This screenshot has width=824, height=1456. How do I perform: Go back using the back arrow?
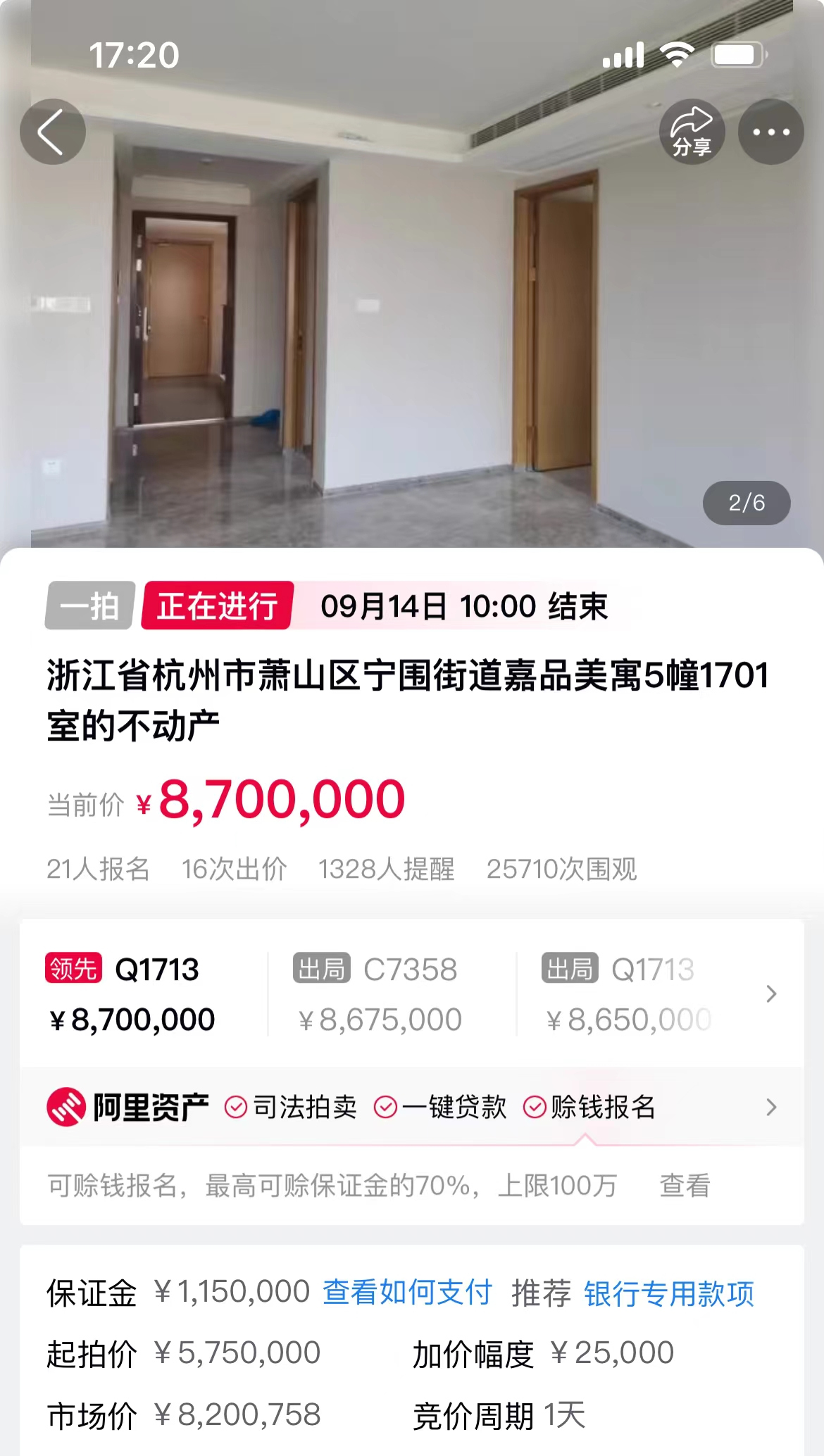pos(53,132)
